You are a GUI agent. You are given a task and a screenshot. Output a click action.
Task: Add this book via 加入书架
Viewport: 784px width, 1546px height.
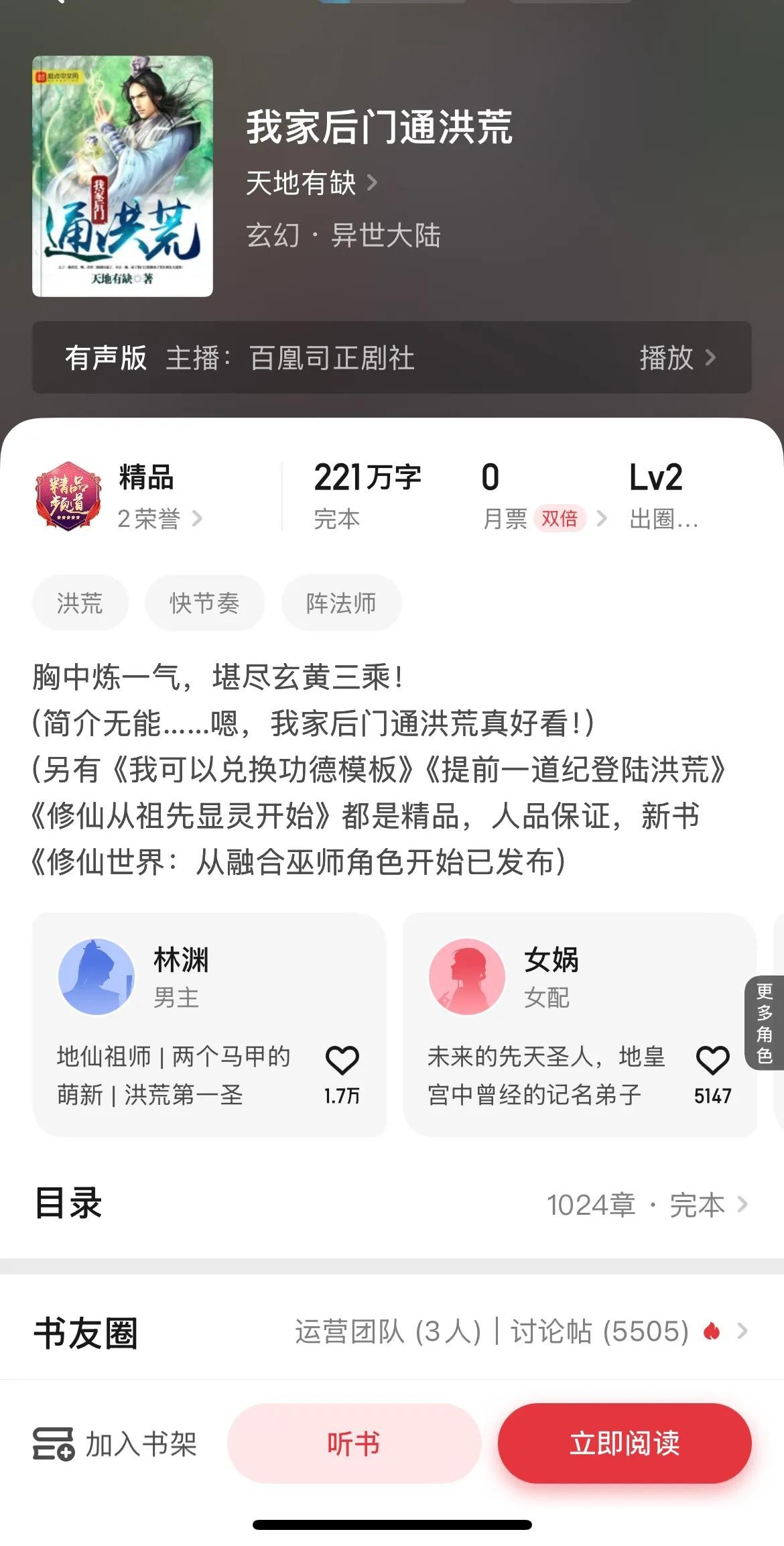click(x=115, y=1444)
